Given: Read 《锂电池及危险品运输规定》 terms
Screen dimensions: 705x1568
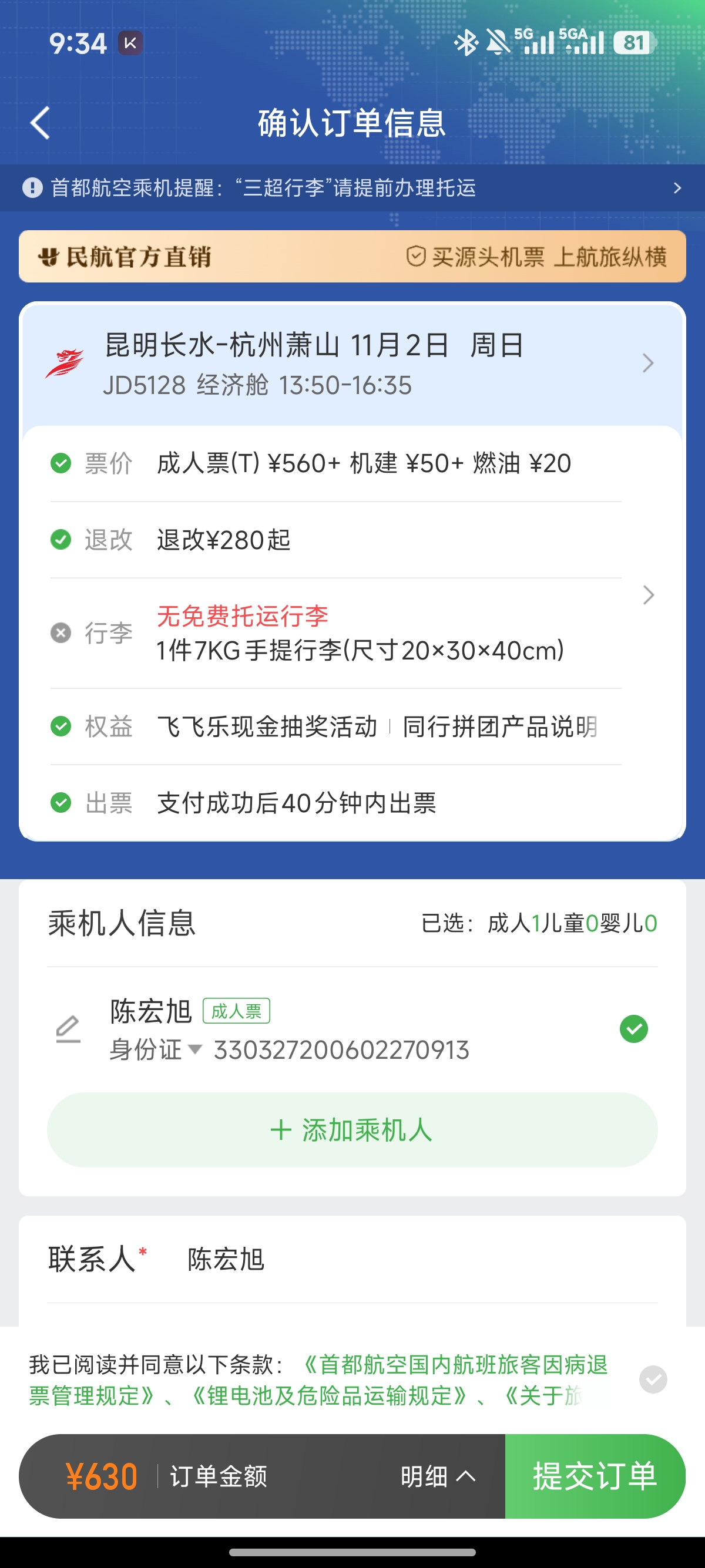Looking at the screenshot, I should coord(330,1395).
